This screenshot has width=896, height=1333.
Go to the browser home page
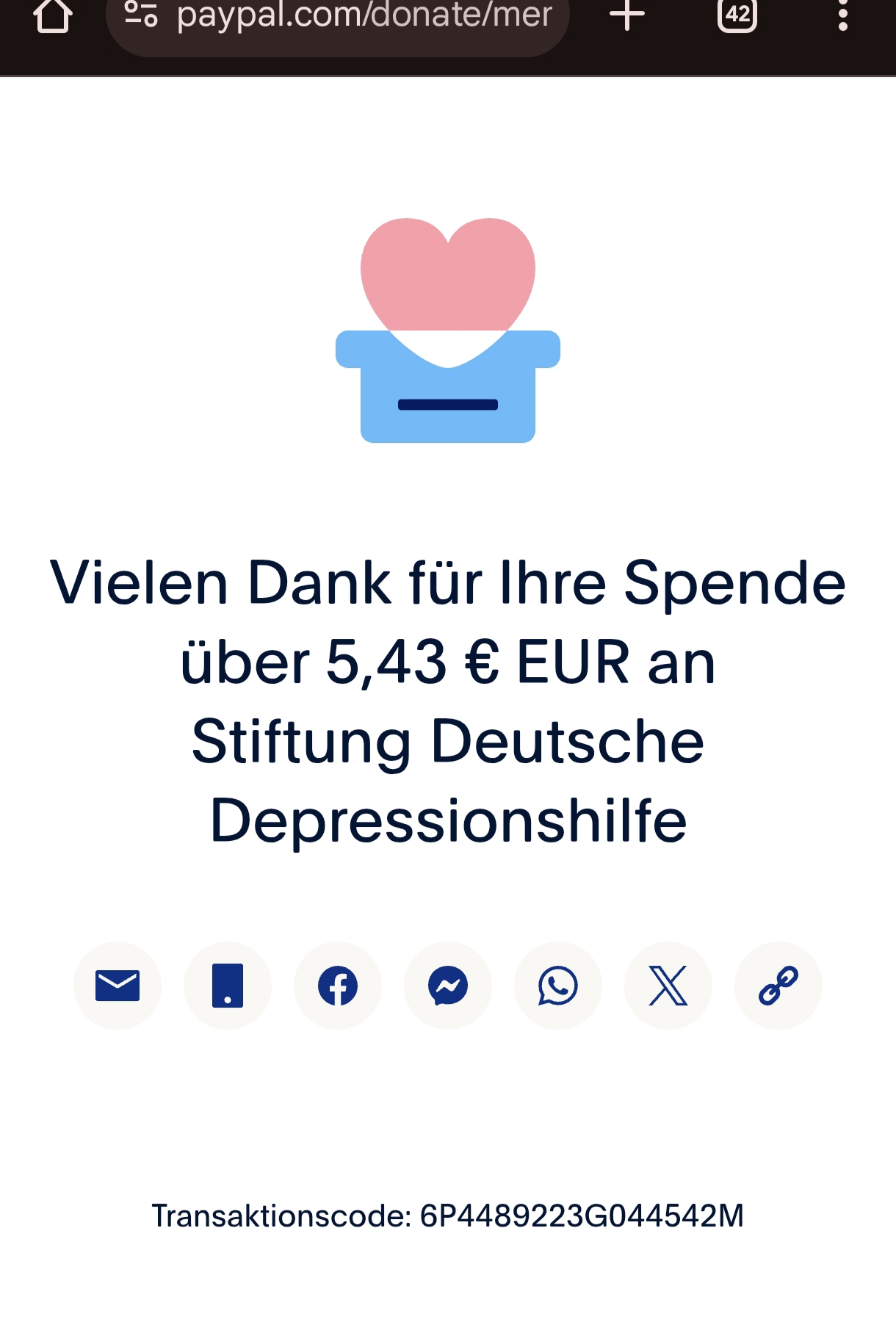[53, 16]
